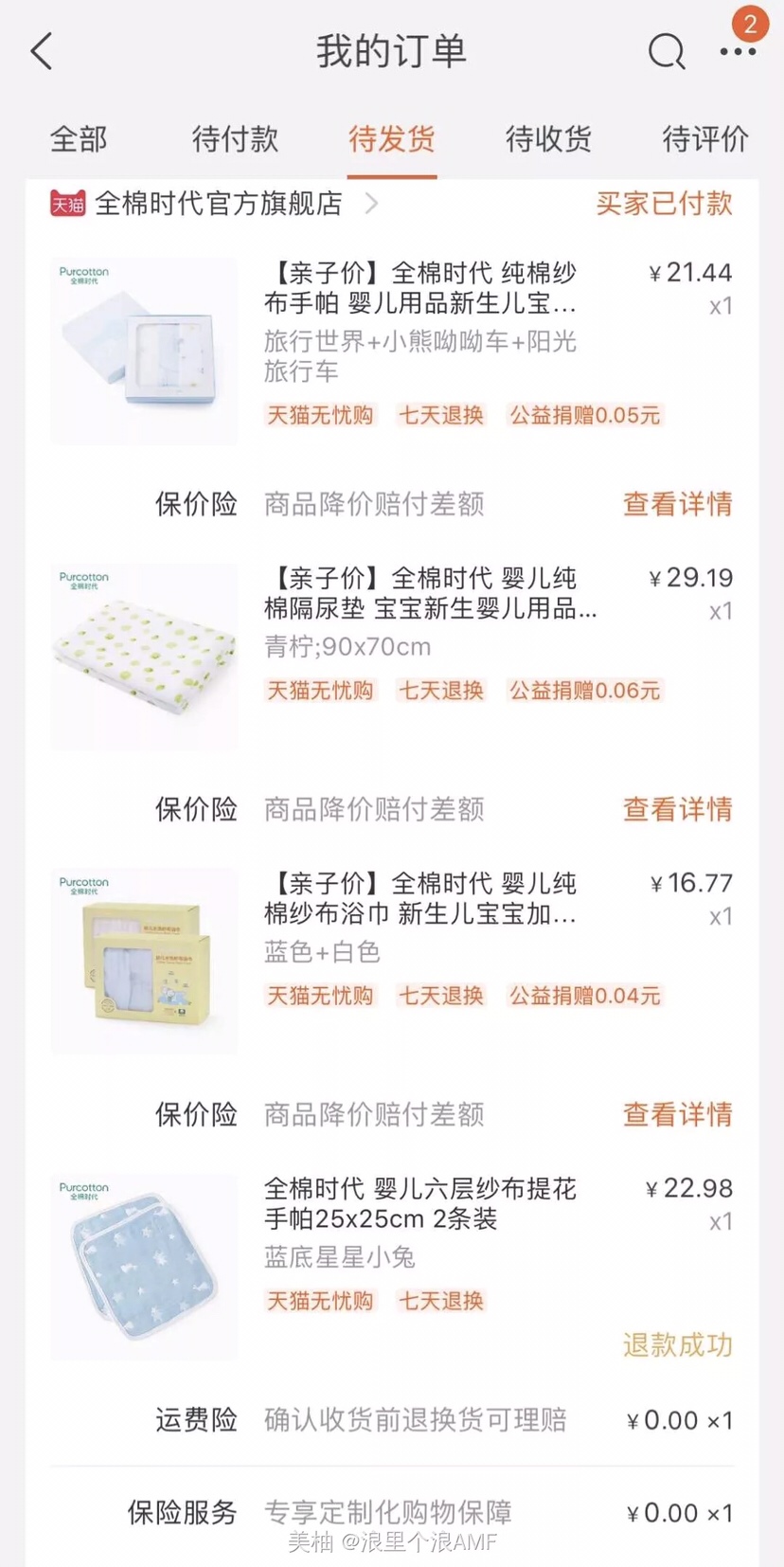This screenshot has height=1567, width=784.
Task: Select the 待发货 tab
Action: 391,139
